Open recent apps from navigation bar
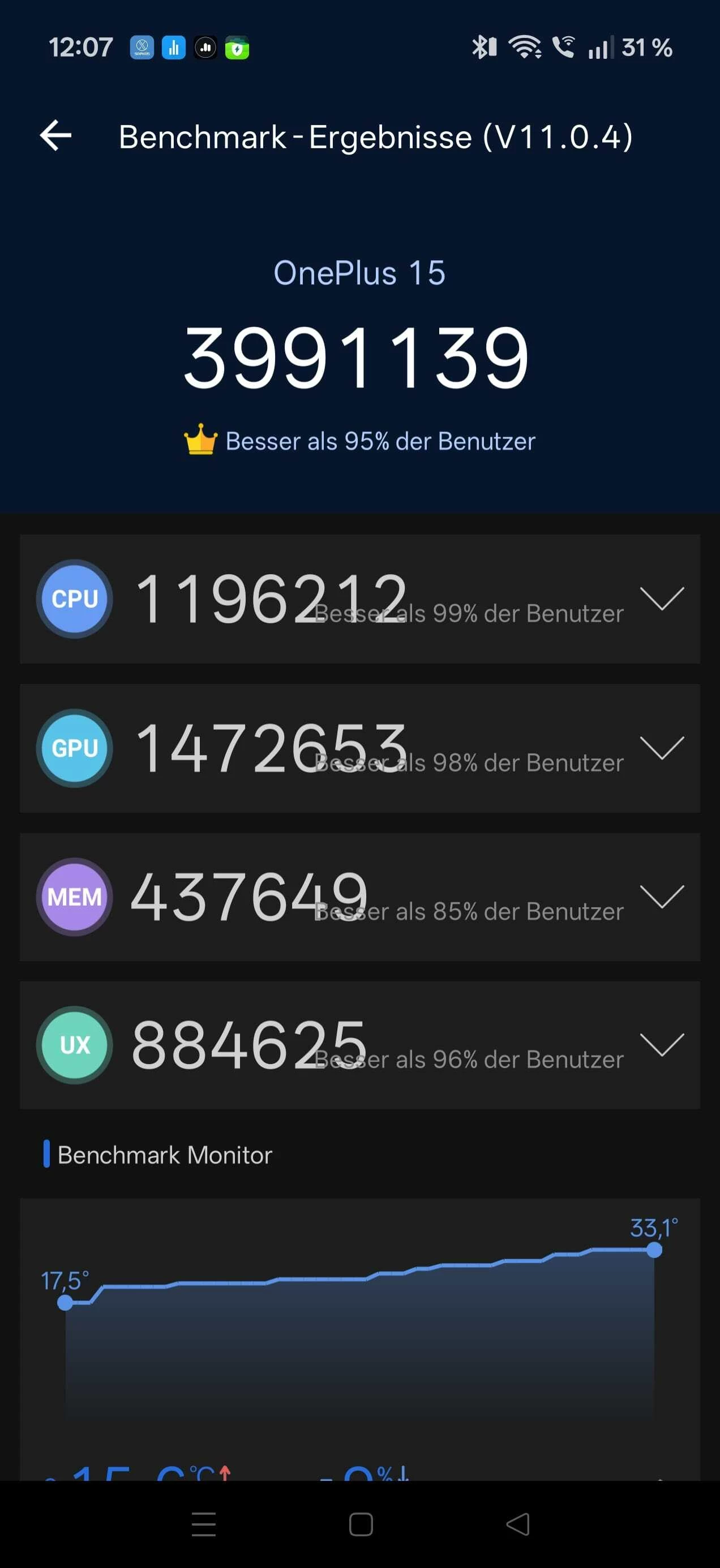Viewport: 720px width, 1568px height. (x=203, y=1524)
